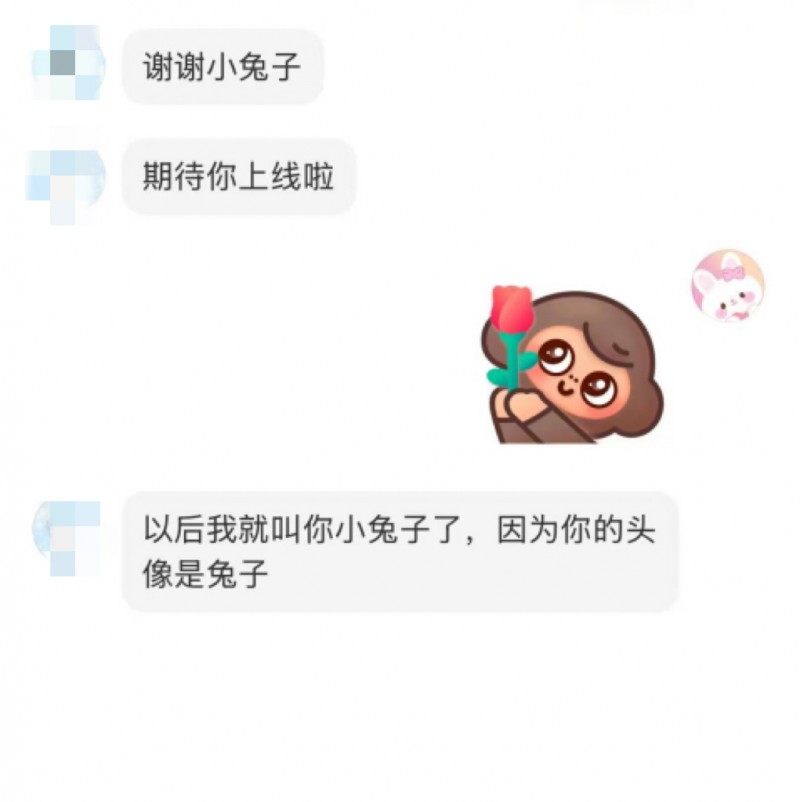Viewport: 800px width, 802px height.
Task: Open the rabbit profile avatar
Action: 728,286
